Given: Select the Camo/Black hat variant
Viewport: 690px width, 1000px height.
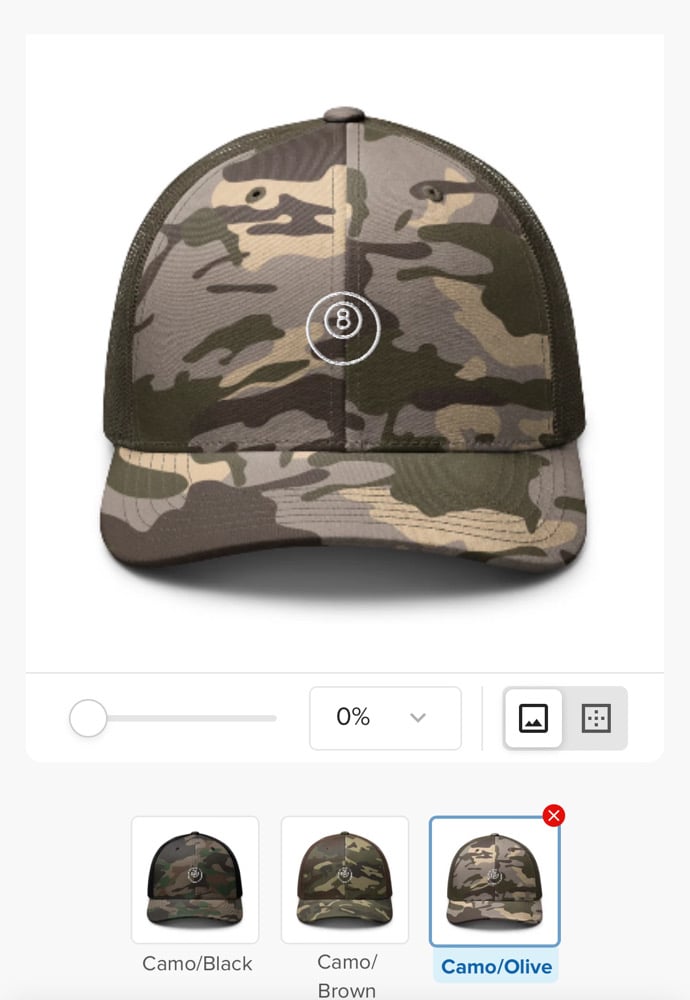Looking at the screenshot, I should [x=195, y=879].
